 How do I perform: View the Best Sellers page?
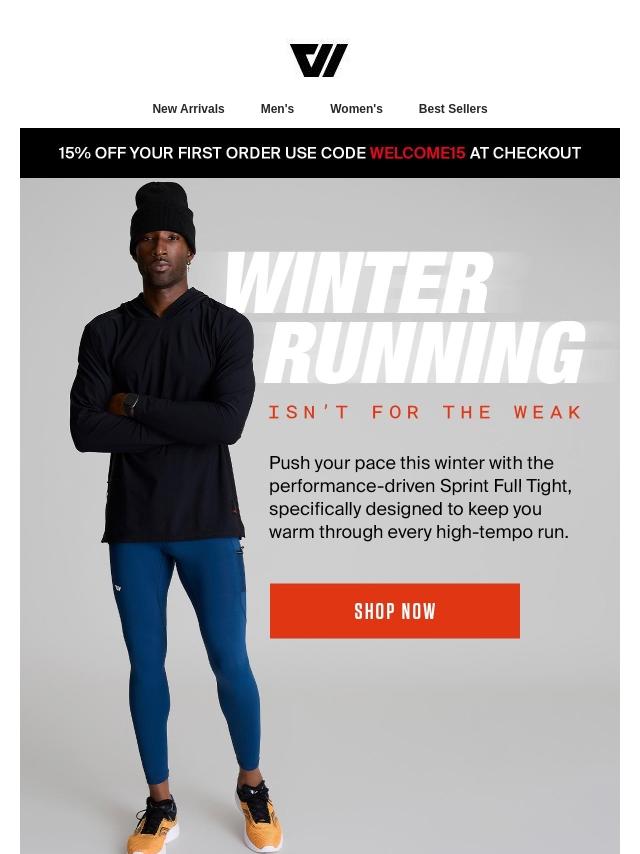click(x=453, y=109)
